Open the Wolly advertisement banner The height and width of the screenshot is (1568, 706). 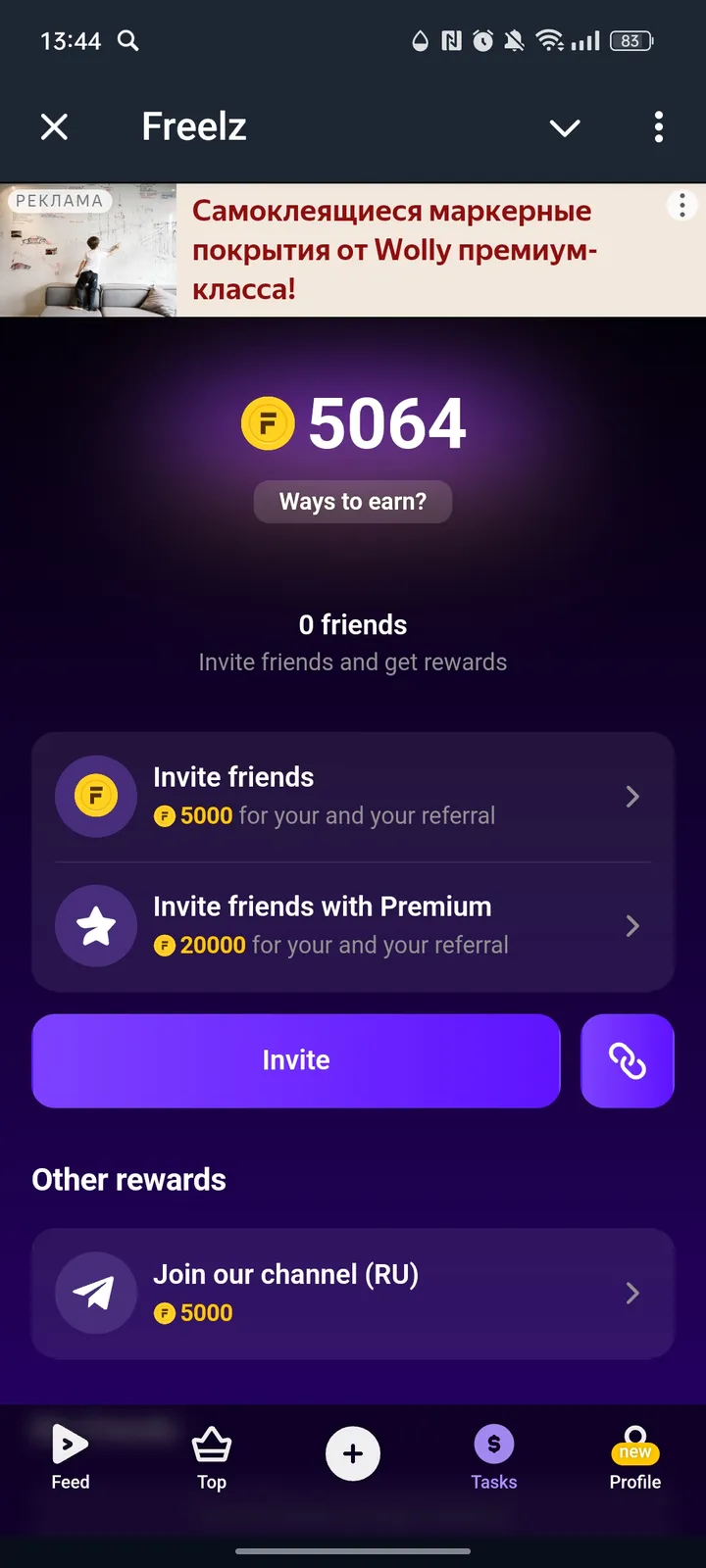tap(392, 250)
